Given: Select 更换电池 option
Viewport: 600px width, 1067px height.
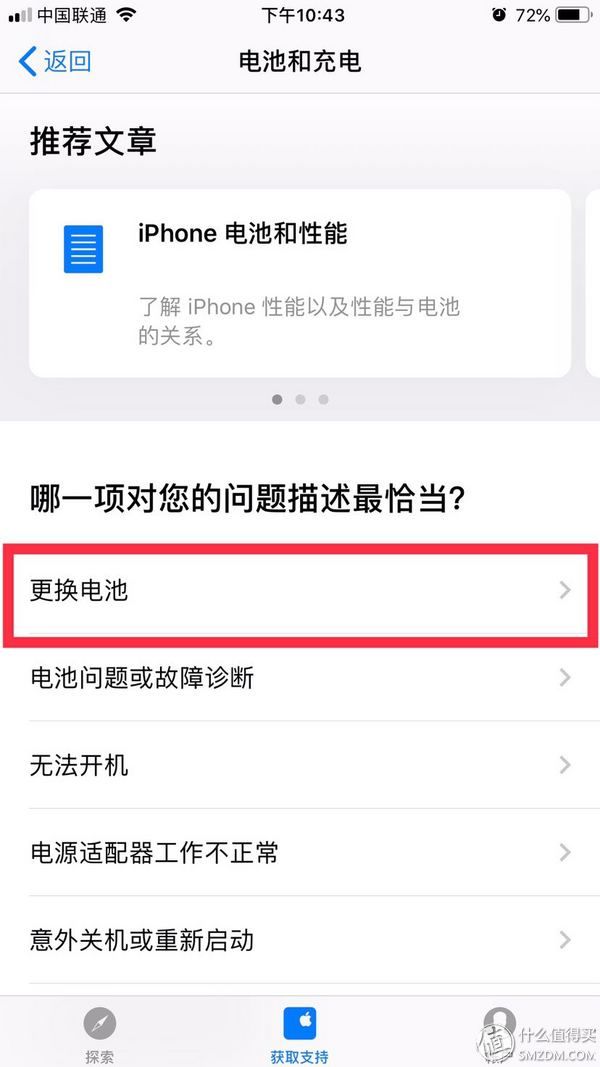Looking at the screenshot, I should pos(299,591).
